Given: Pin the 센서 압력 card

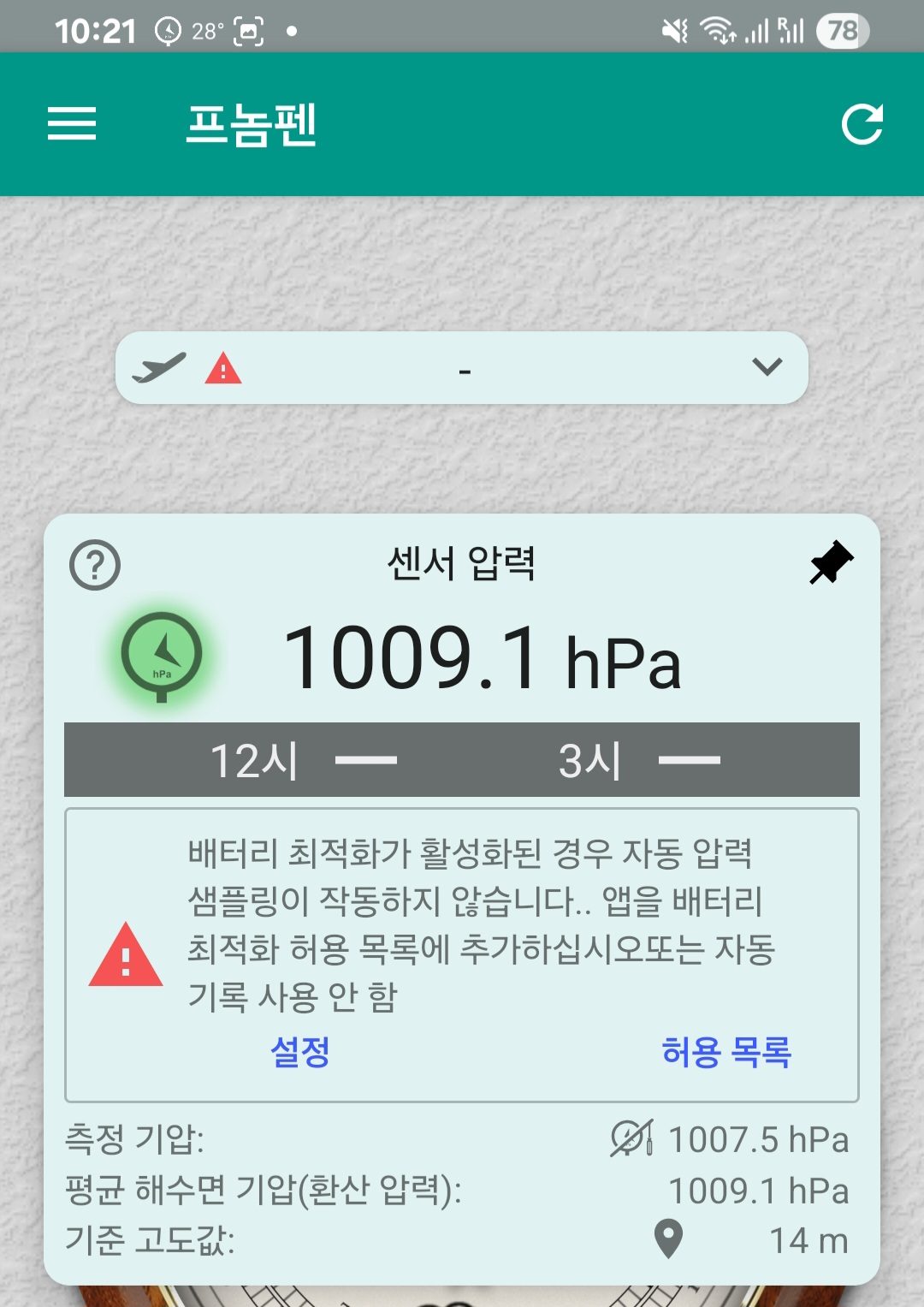Looking at the screenshot, I should click(x=831, y=563).
